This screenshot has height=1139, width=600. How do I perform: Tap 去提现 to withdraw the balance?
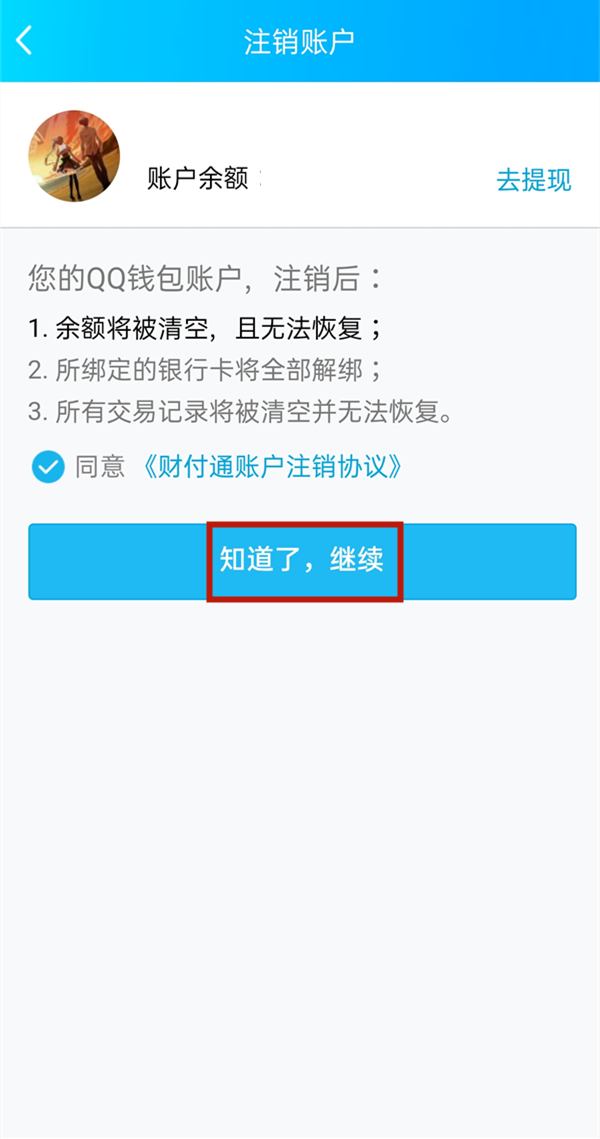[x=533, y=180]
